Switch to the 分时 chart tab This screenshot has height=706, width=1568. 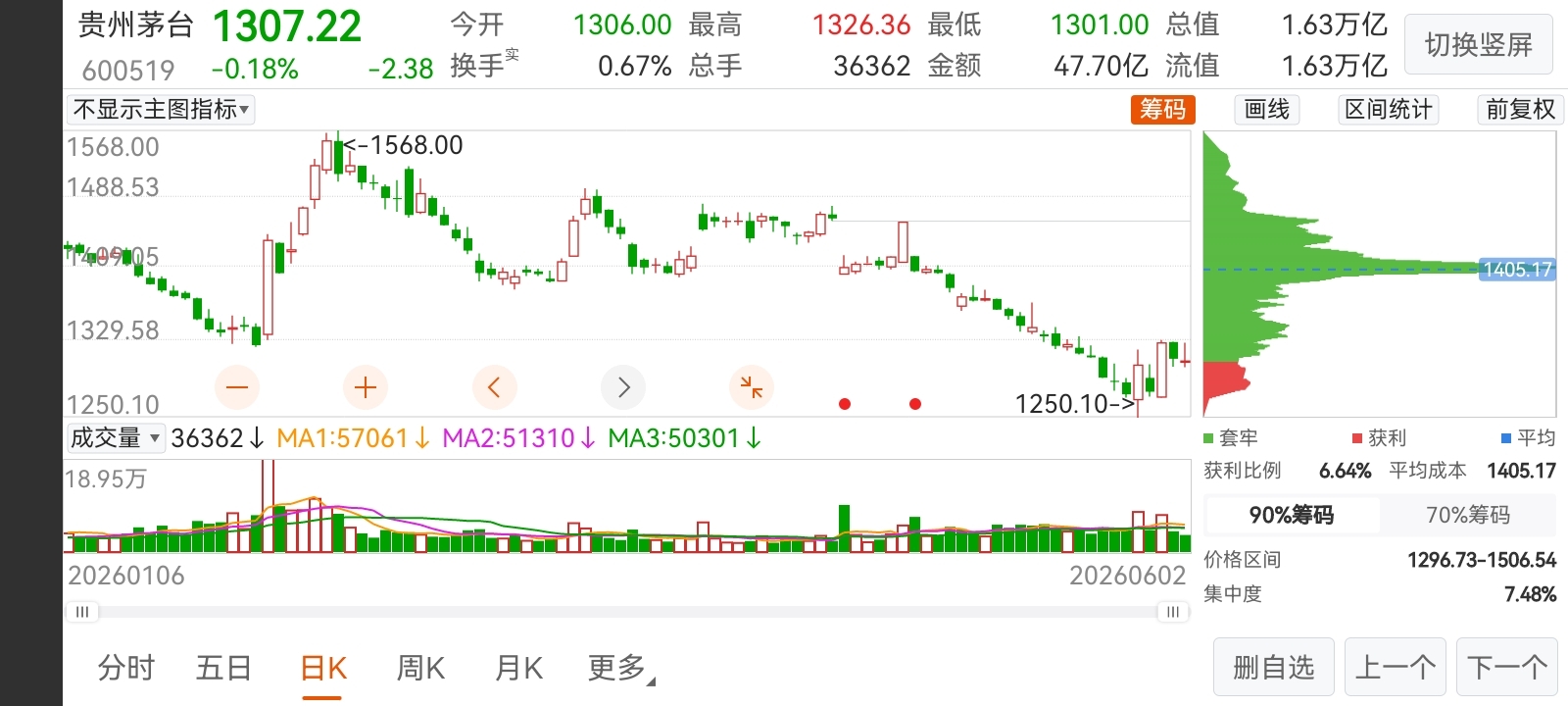coord(126,668)
